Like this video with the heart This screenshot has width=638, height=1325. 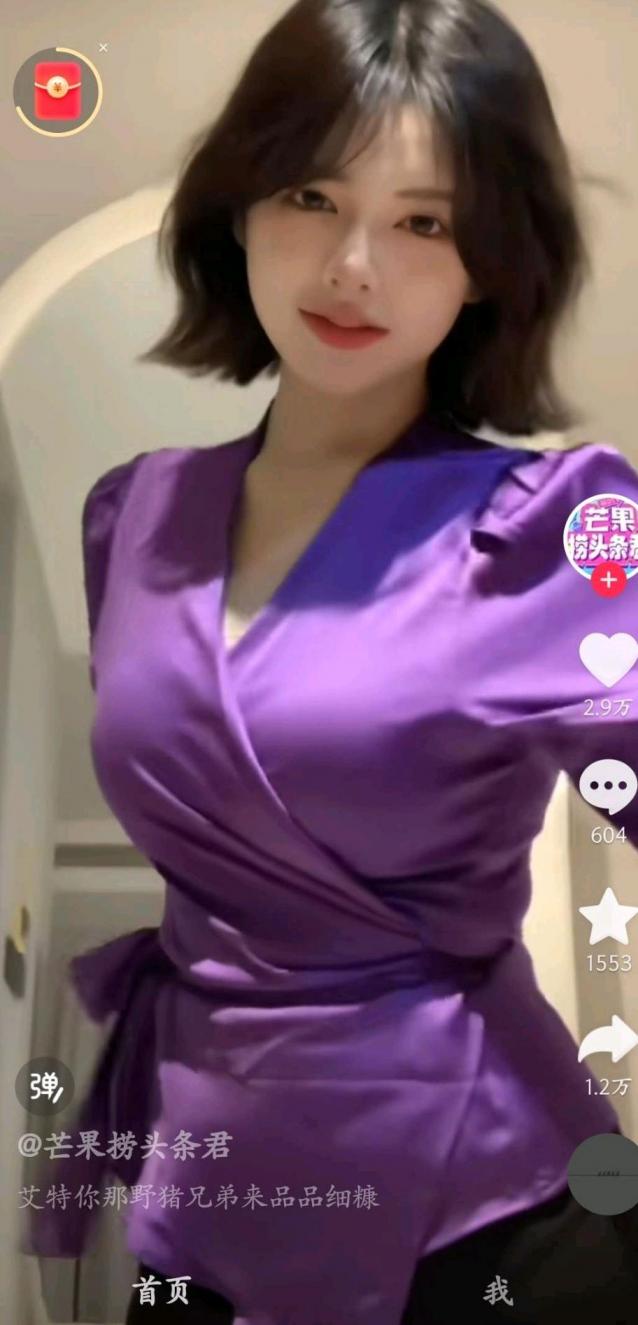coord(607,661)
